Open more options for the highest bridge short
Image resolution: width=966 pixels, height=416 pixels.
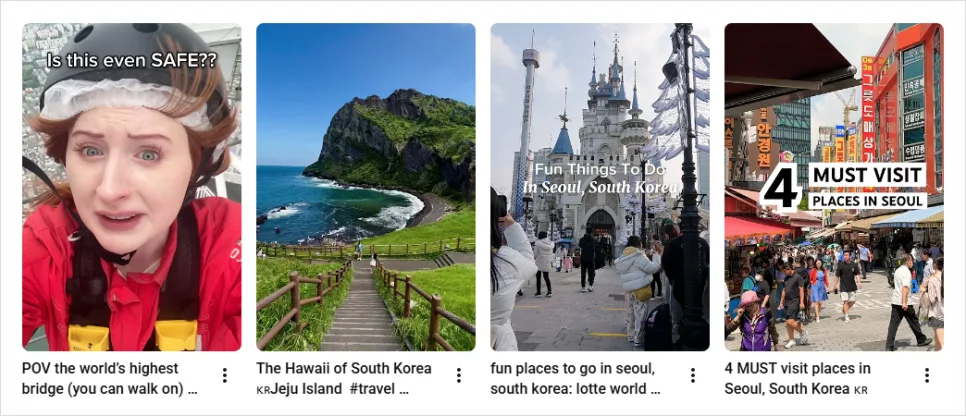(x=224, y=376)
